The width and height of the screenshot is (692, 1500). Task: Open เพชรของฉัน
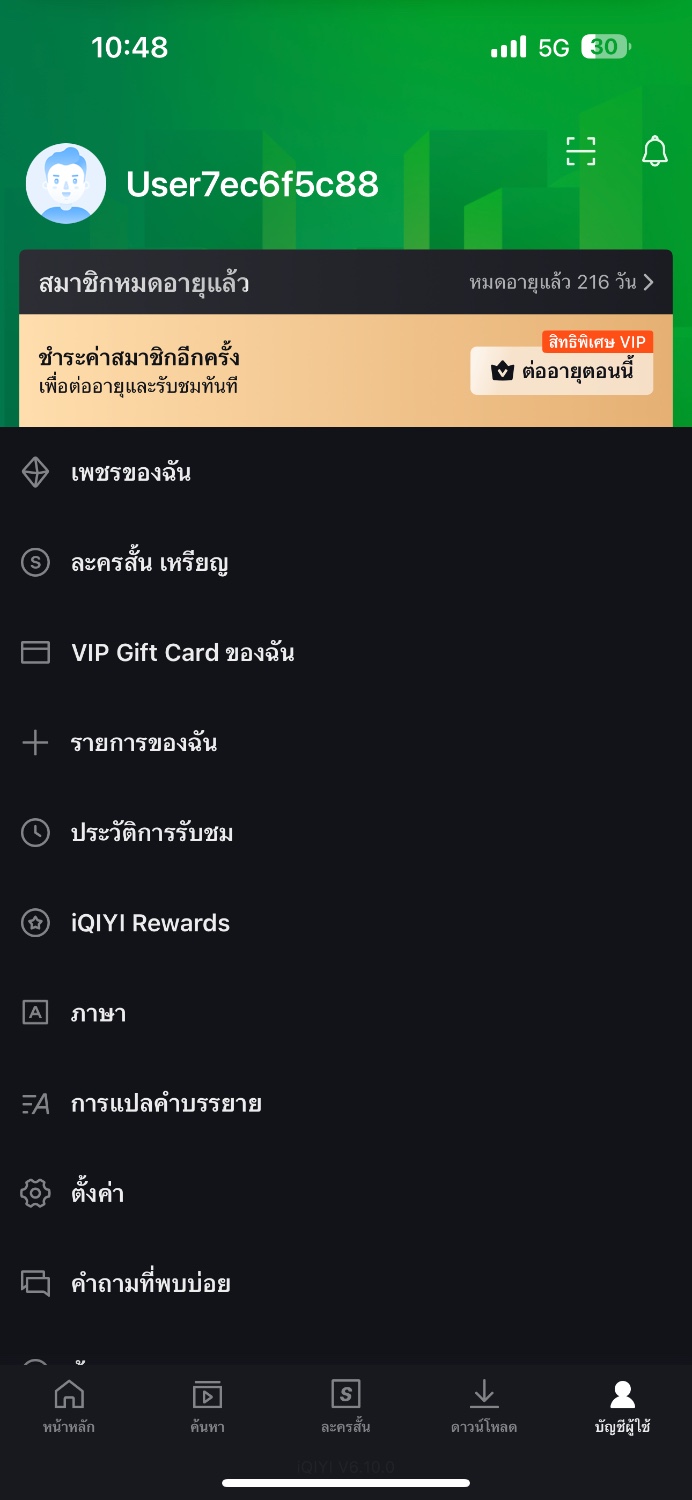(130, 472)
